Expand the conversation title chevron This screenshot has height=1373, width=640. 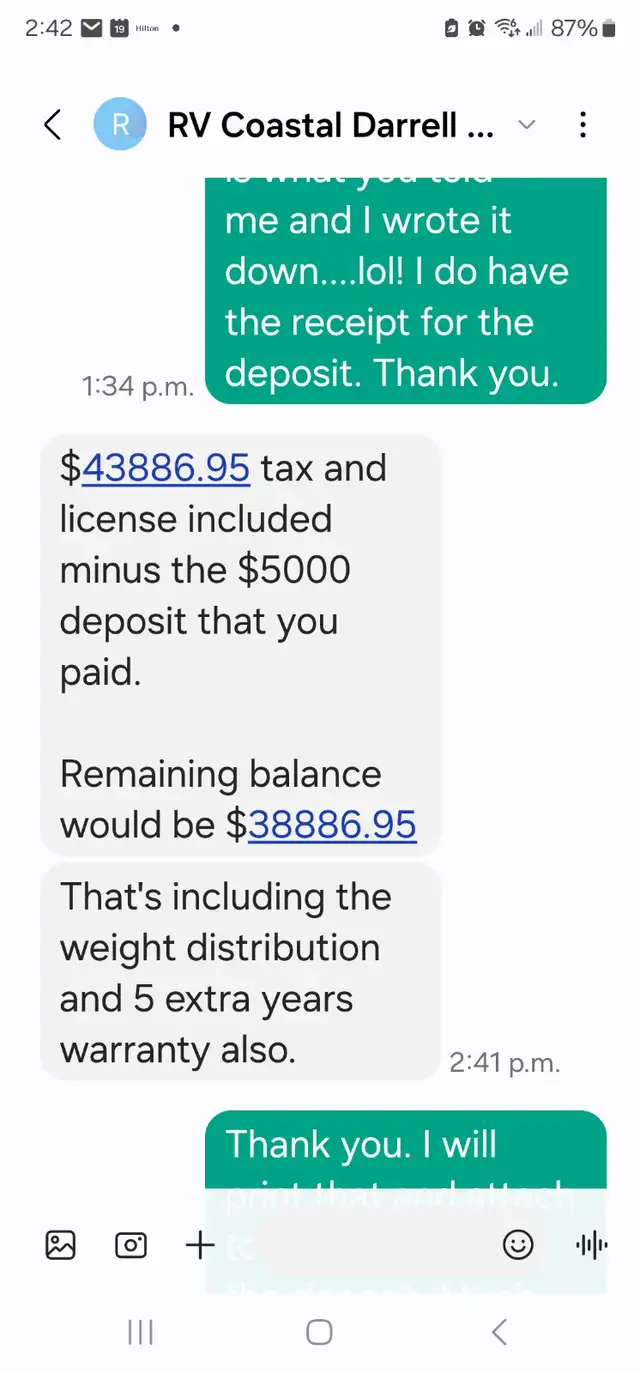(526, 125)
